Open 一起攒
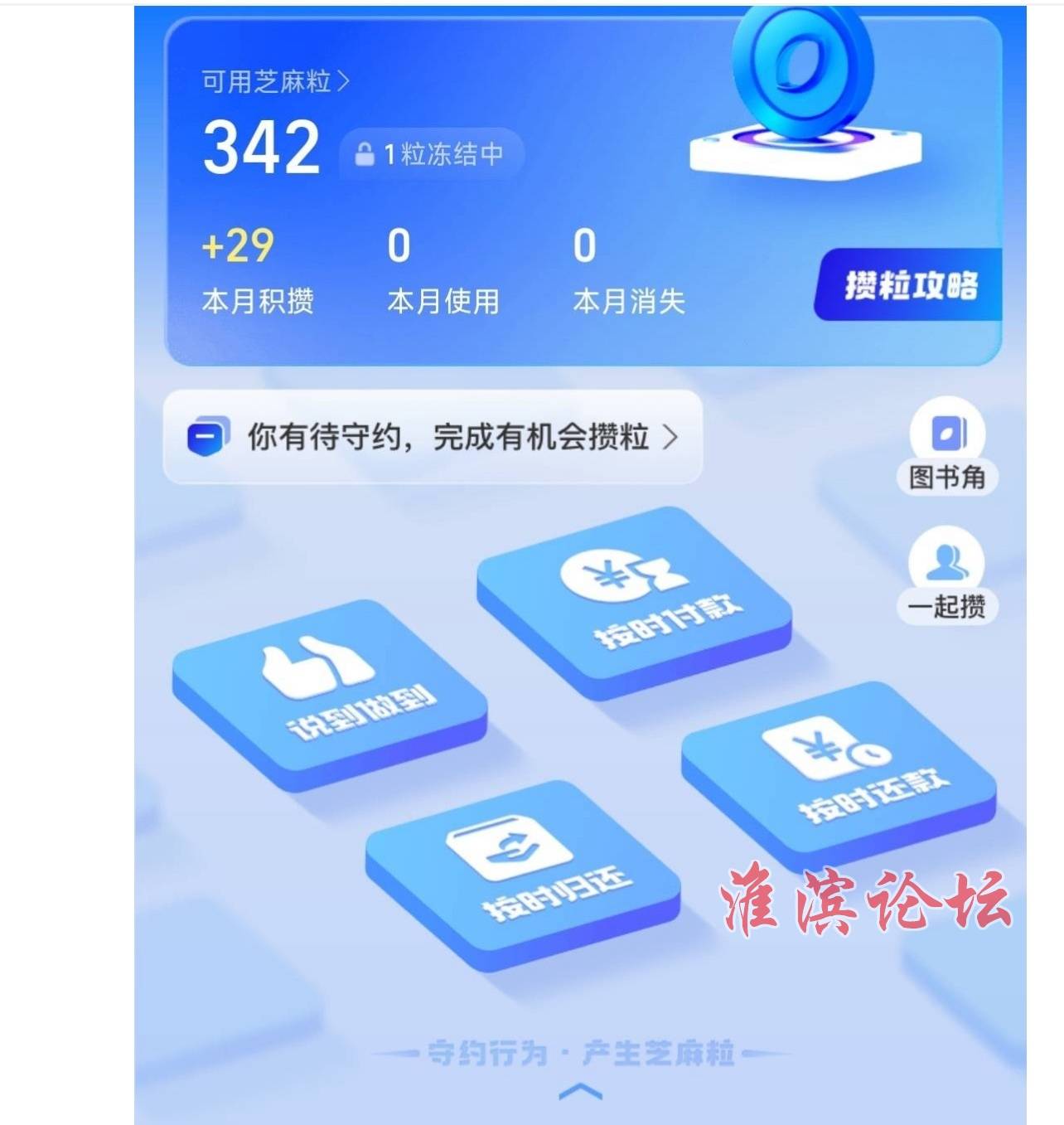 (946, 576)
